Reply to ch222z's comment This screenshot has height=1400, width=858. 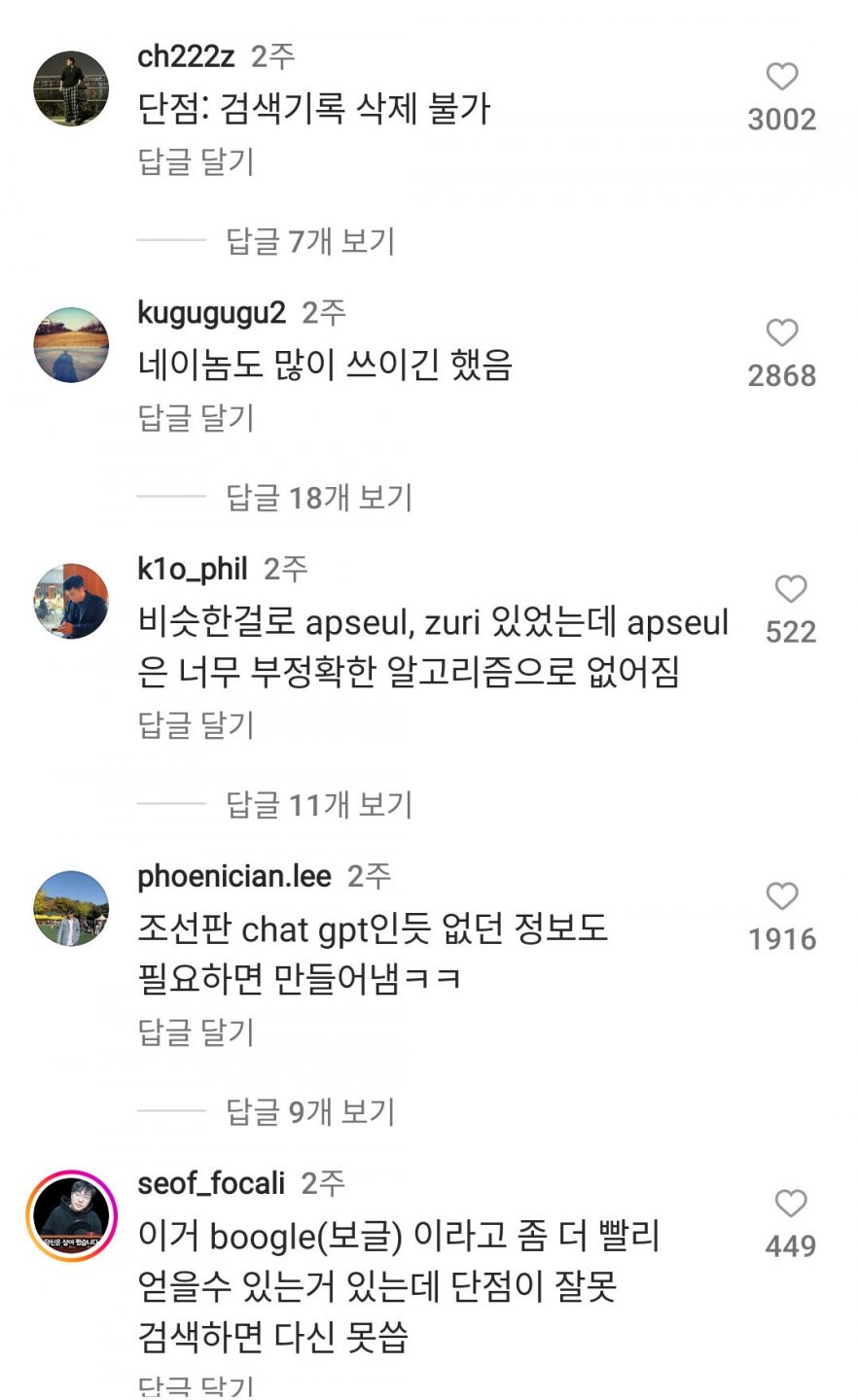pos(196,161)
